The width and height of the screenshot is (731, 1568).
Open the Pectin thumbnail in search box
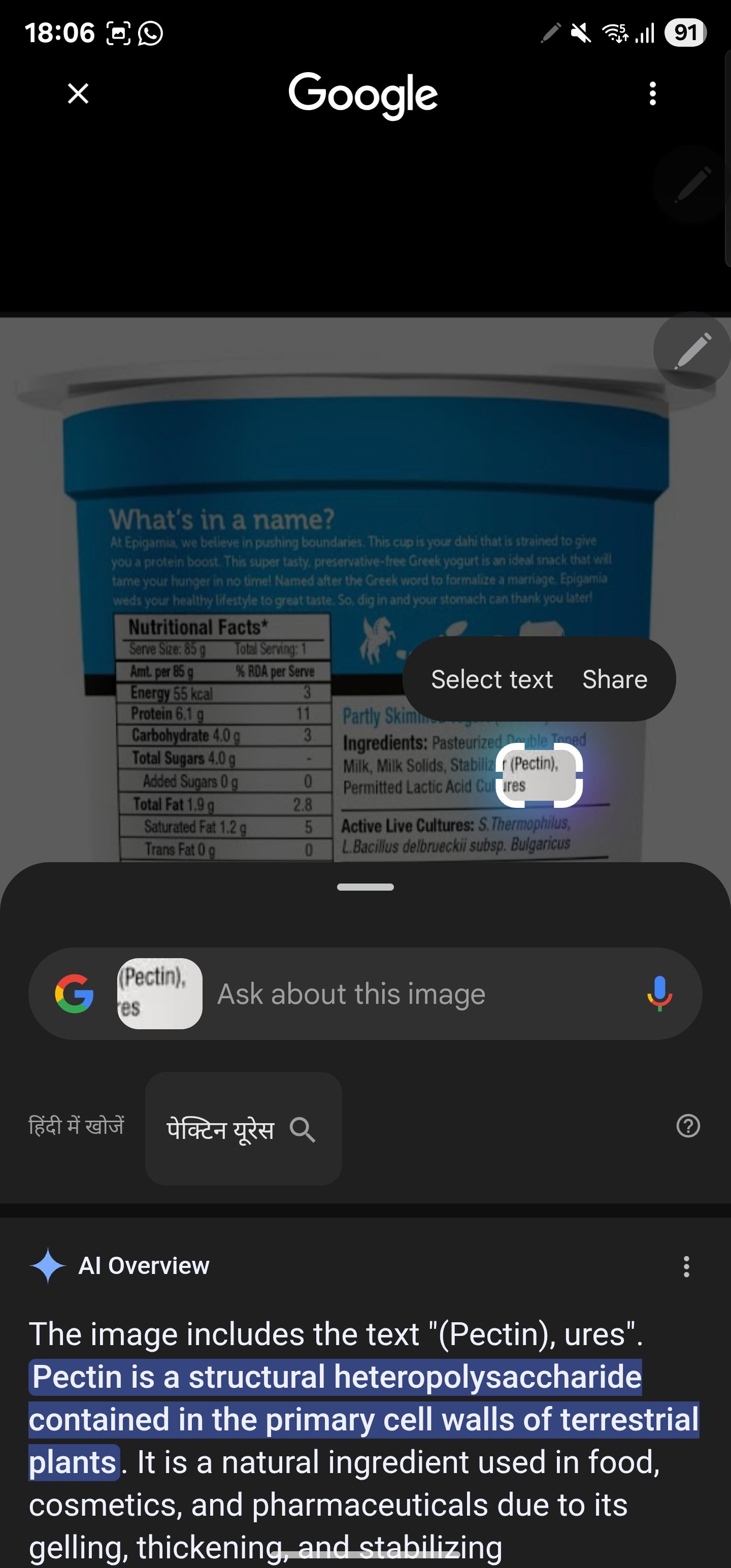pos(159,994)
